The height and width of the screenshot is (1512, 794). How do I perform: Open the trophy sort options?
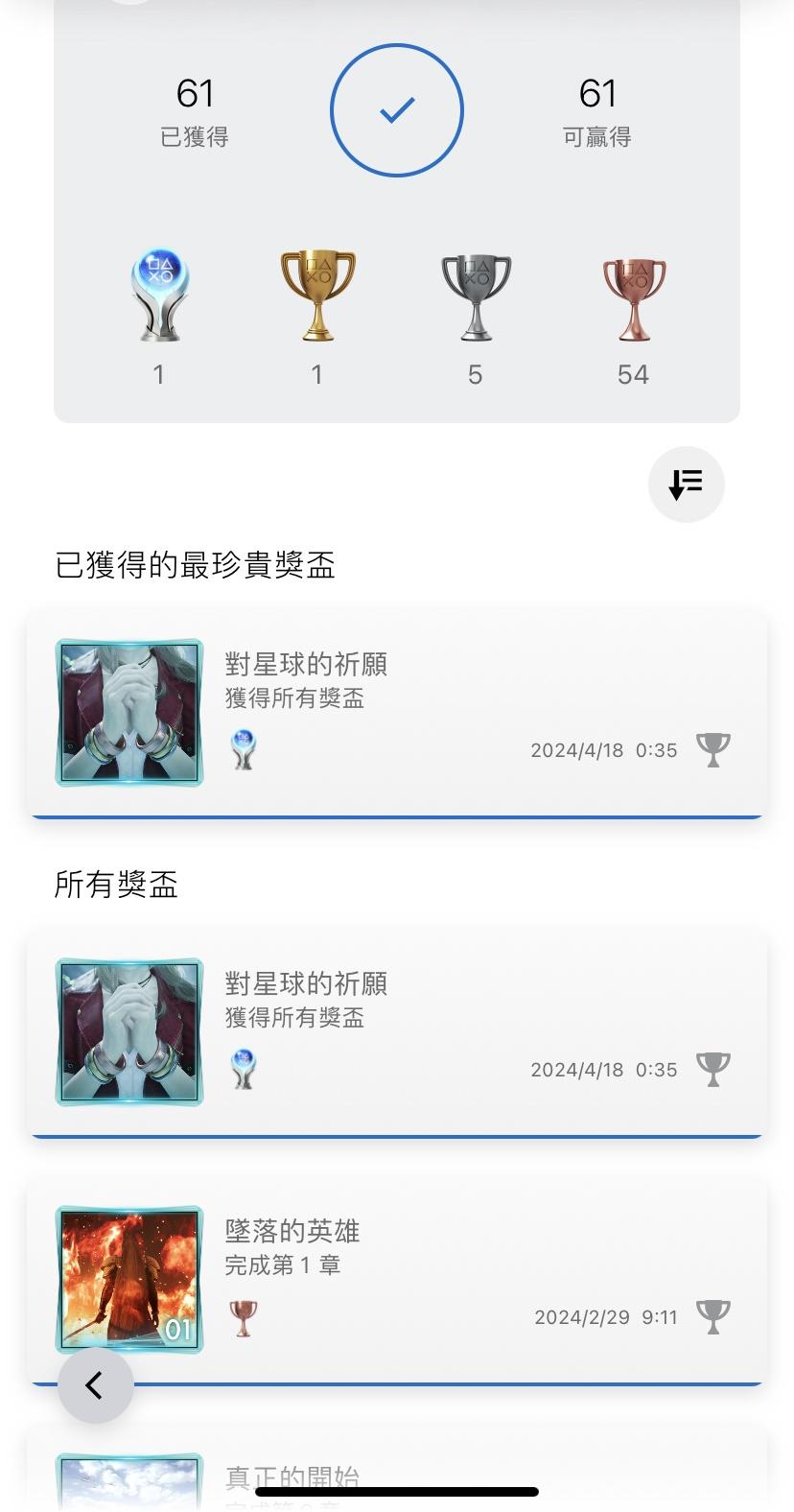click(x=686, y=484)
